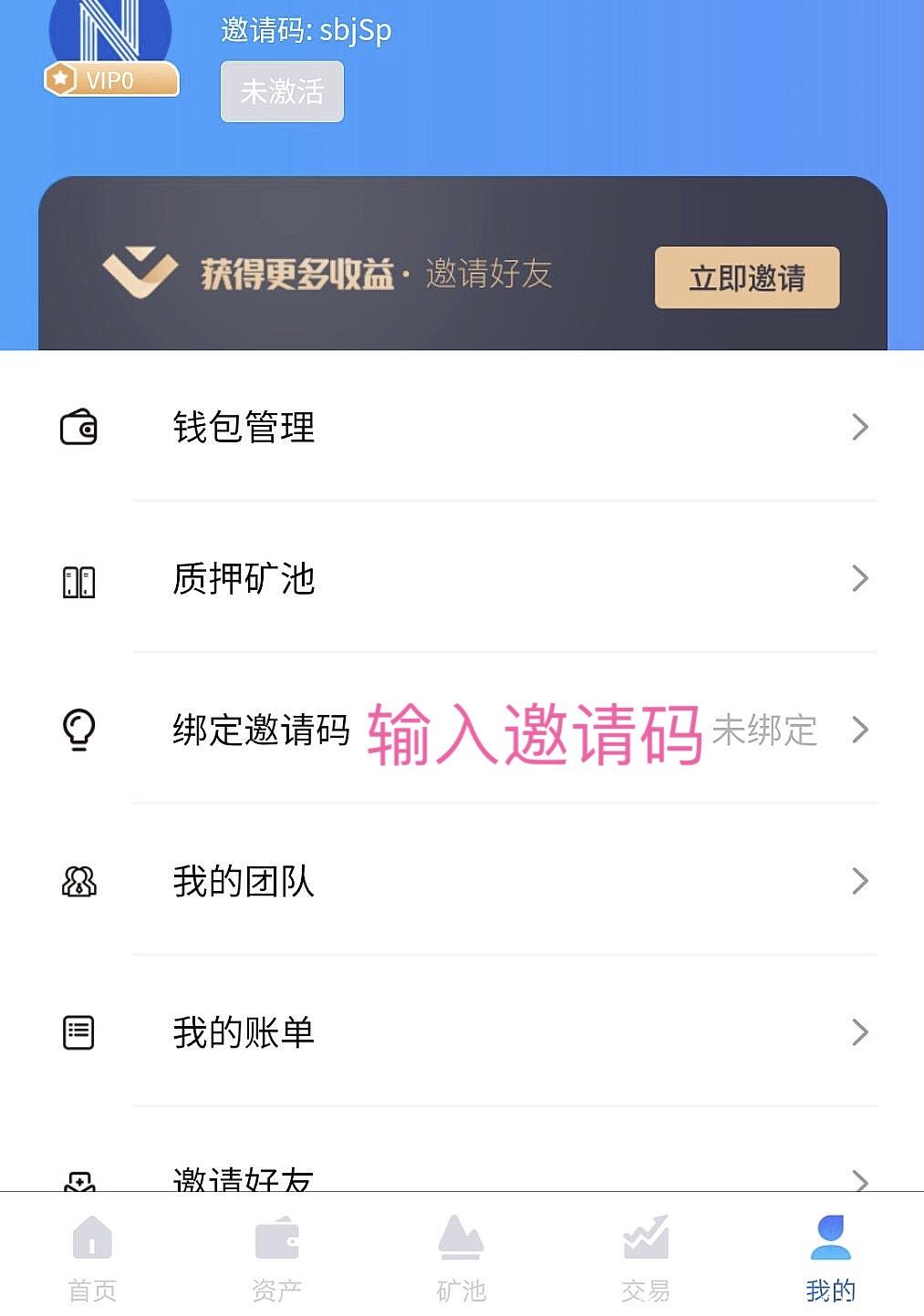Open the wallet management icon next to 钱包管理
The image size is (924, 1316).
point(78,427)
